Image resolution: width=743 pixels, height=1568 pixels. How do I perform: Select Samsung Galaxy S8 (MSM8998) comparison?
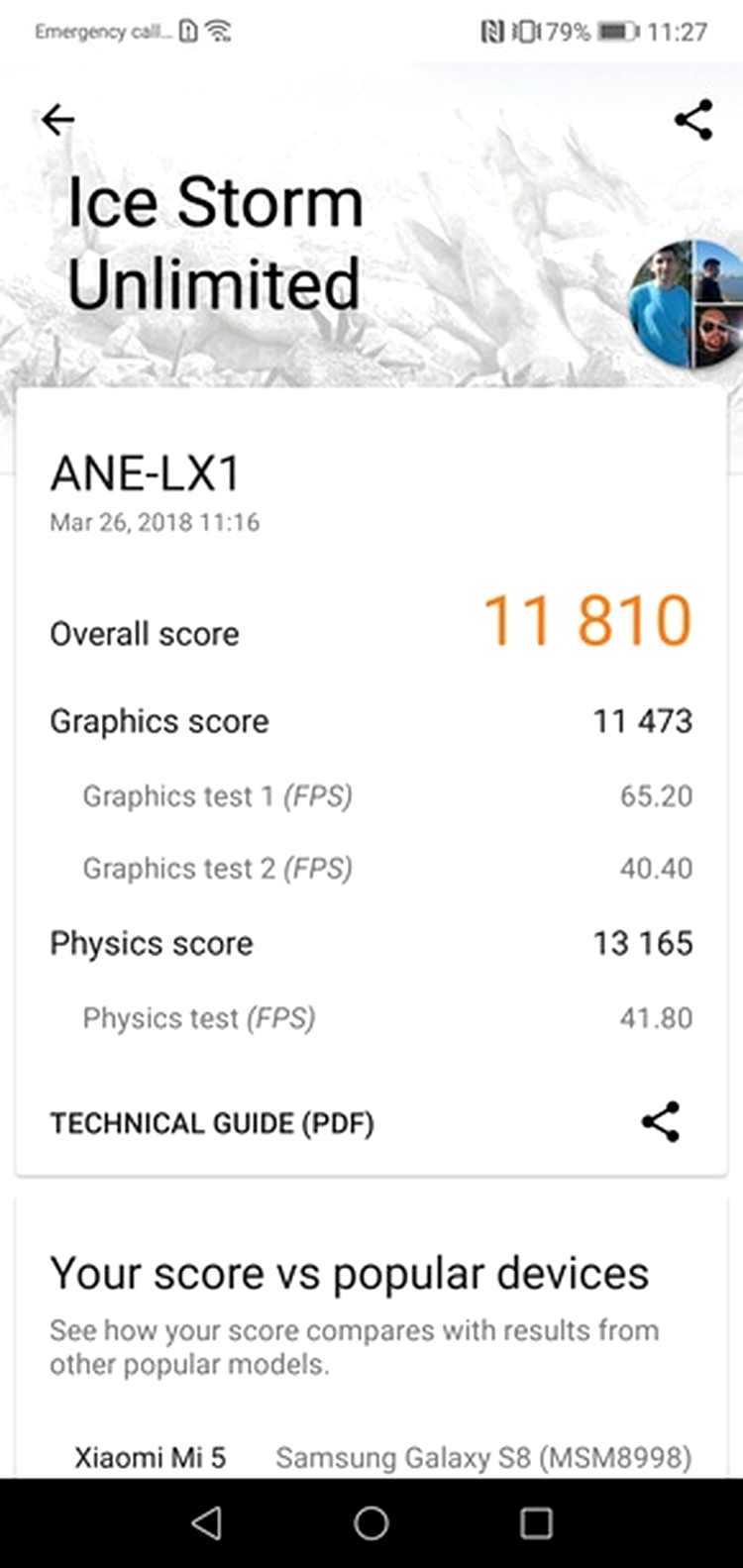[483, 1457]
